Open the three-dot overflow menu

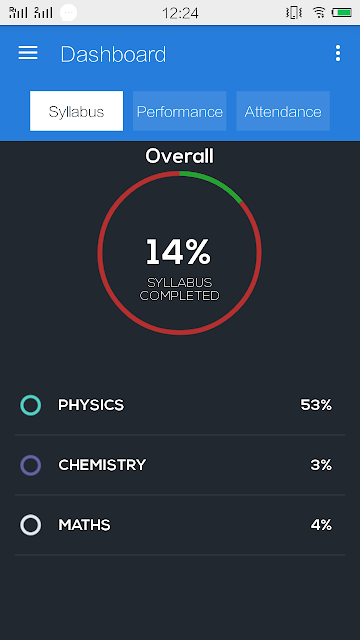point(338,53)
